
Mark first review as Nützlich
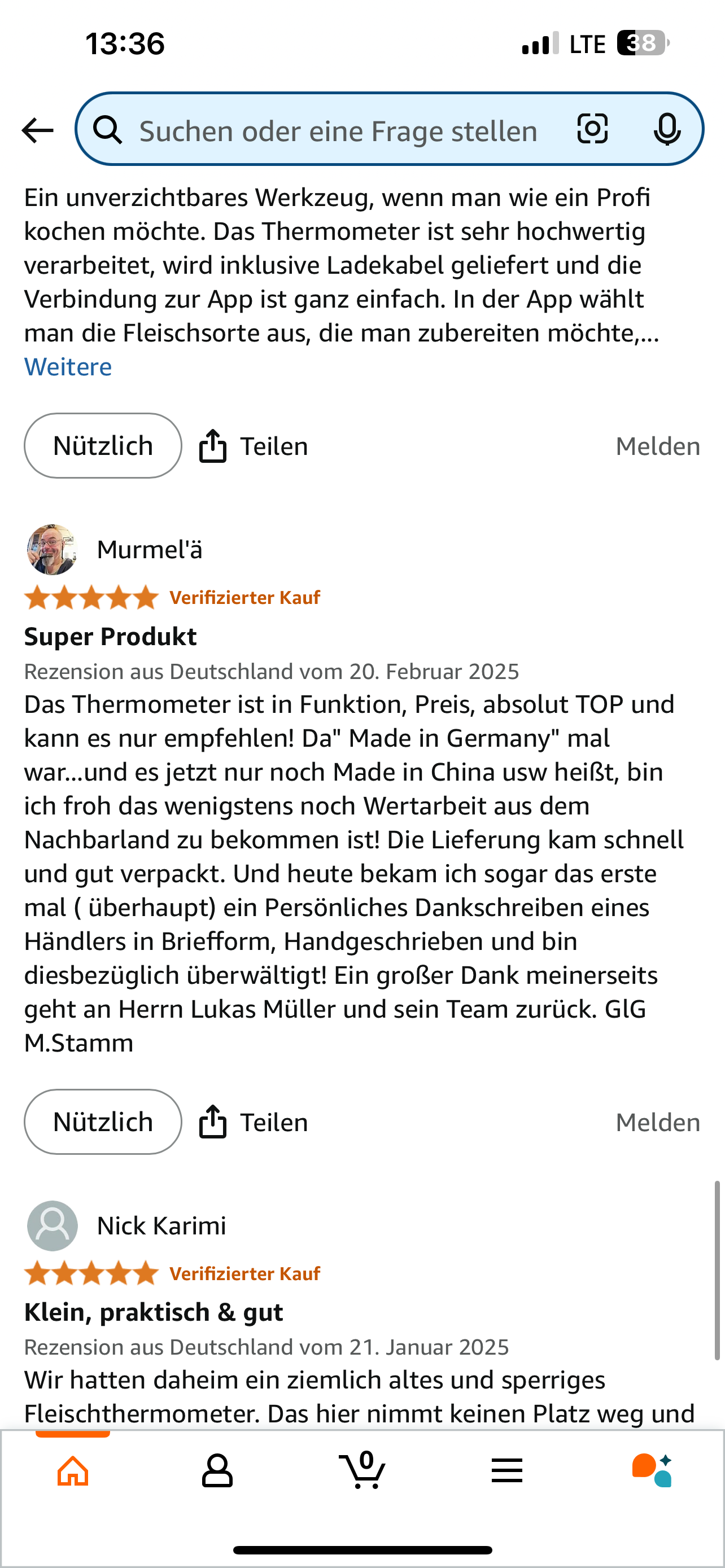click(102, 446)
